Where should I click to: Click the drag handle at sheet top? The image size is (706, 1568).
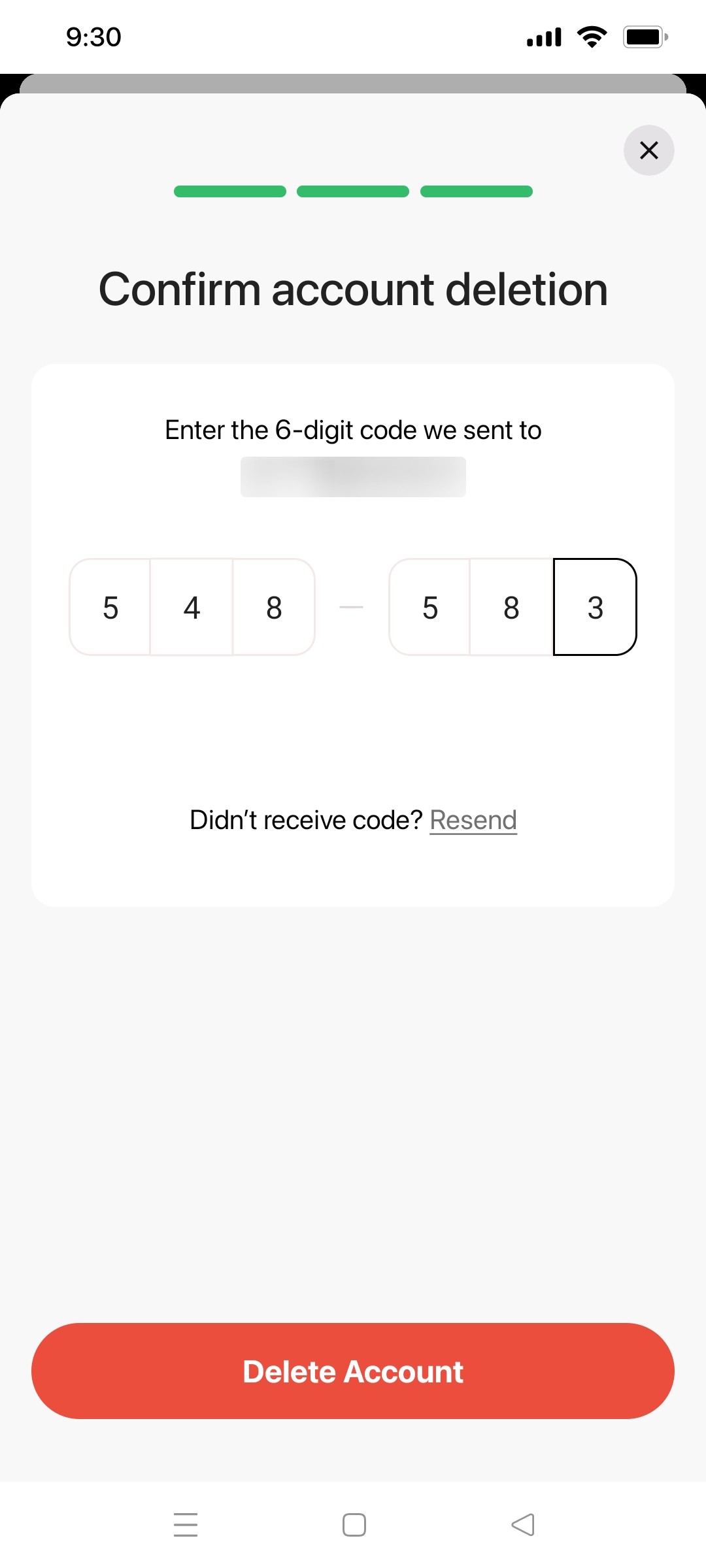(353, 83)
